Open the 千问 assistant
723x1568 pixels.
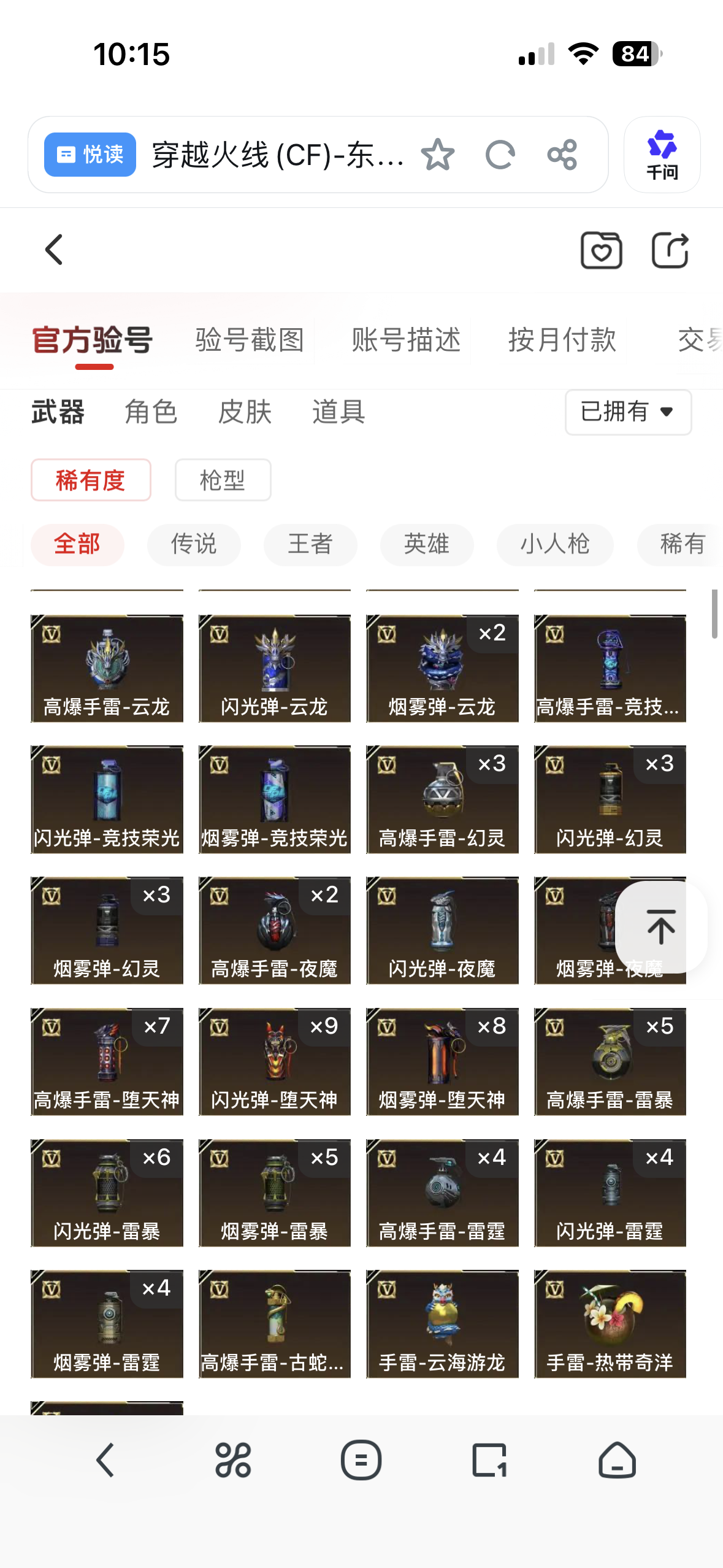click(x=662, y=155)
